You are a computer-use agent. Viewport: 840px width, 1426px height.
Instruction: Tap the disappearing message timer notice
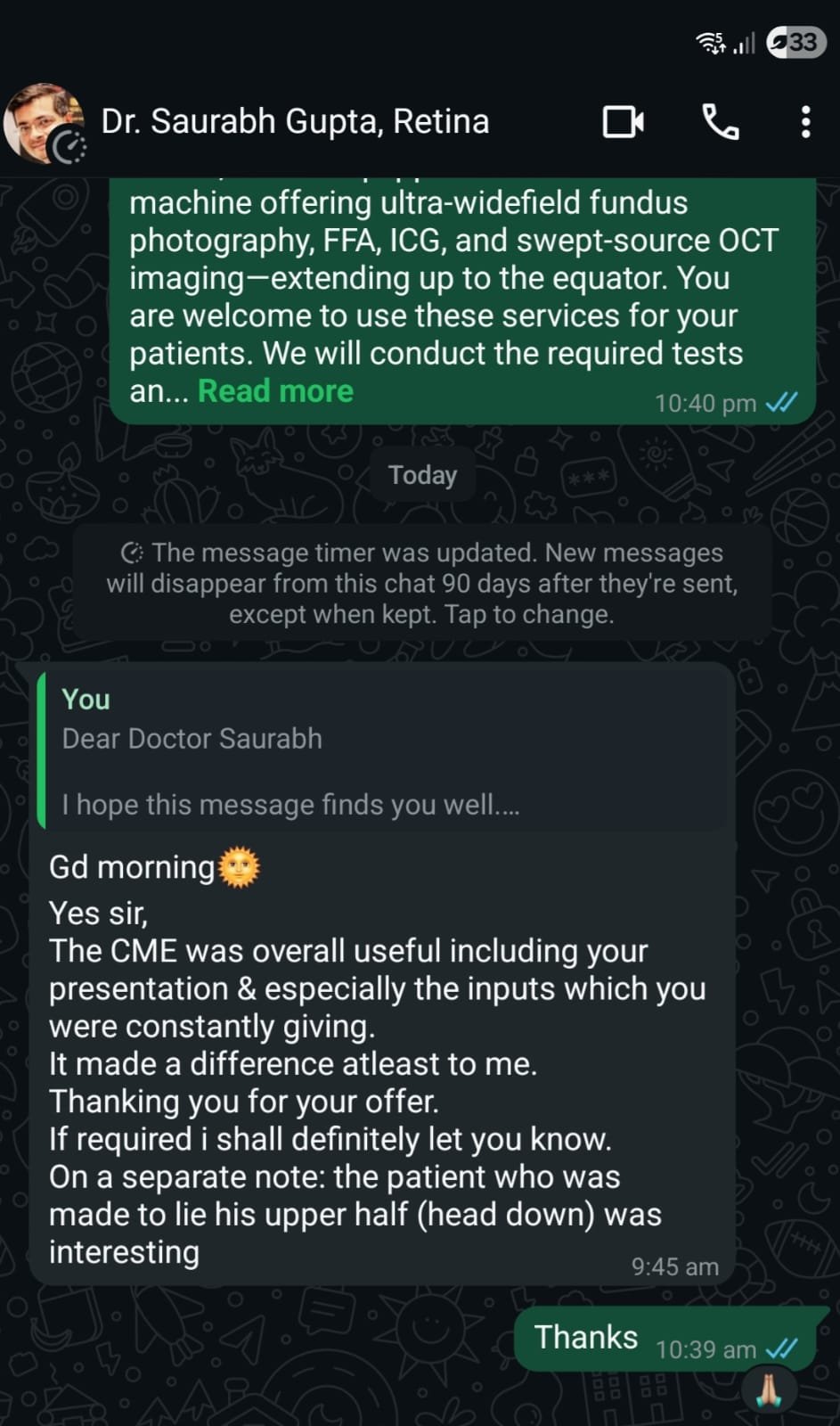tap(421, 583)
